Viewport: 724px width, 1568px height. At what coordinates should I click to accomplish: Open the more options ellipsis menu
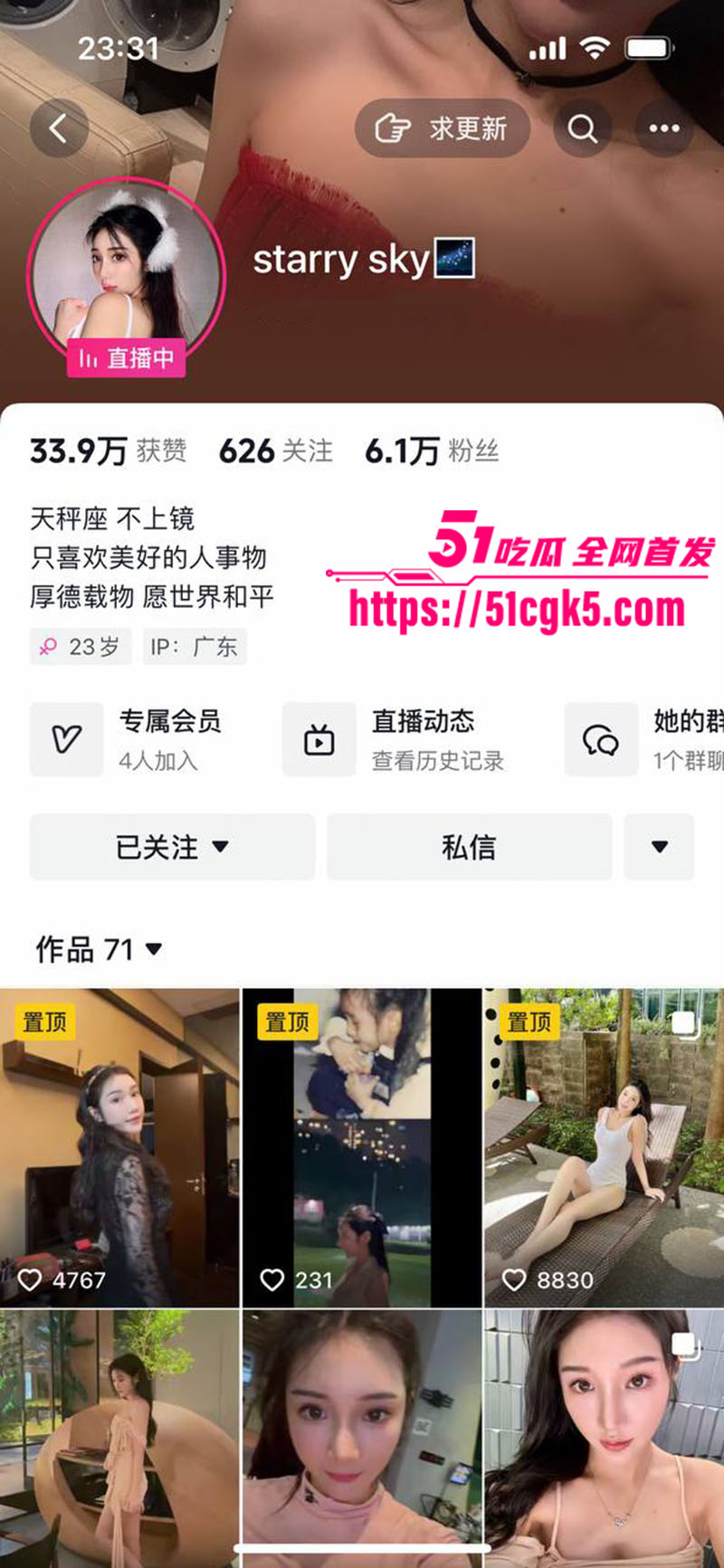click(664, 128)
